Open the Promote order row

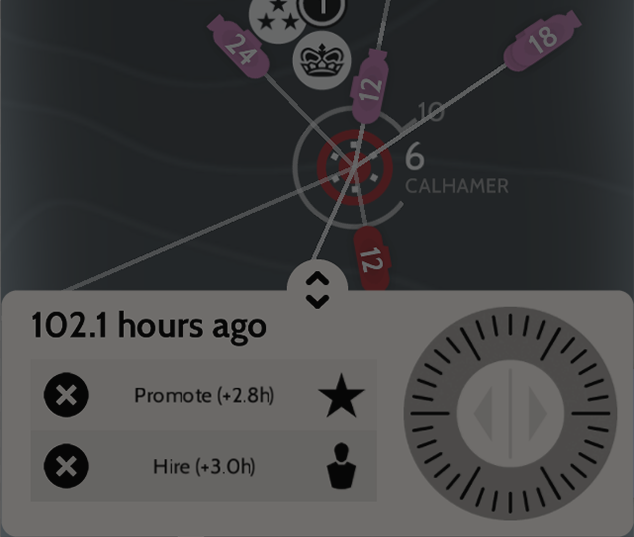coord(203,395)
